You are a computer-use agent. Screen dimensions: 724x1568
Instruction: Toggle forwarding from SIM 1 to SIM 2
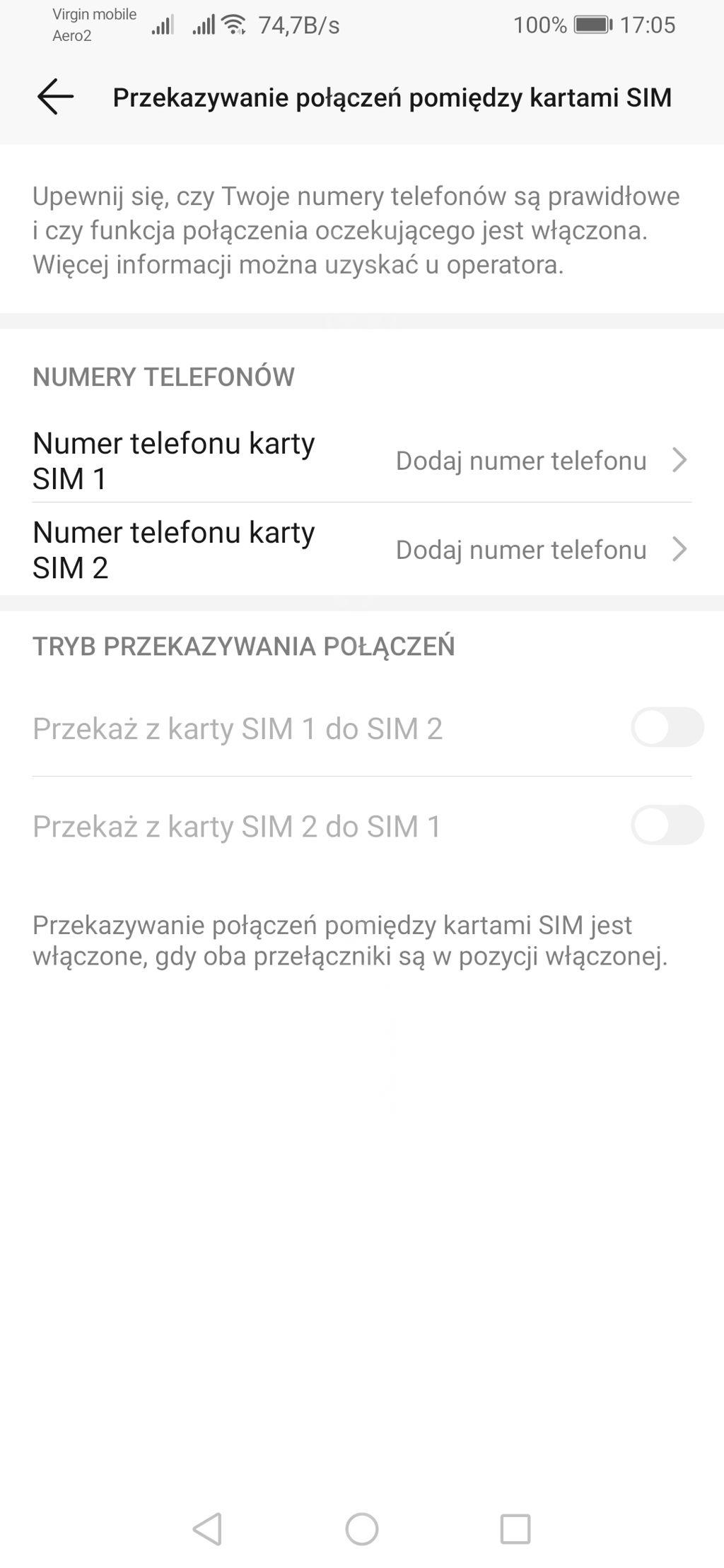tap(666, 728)
